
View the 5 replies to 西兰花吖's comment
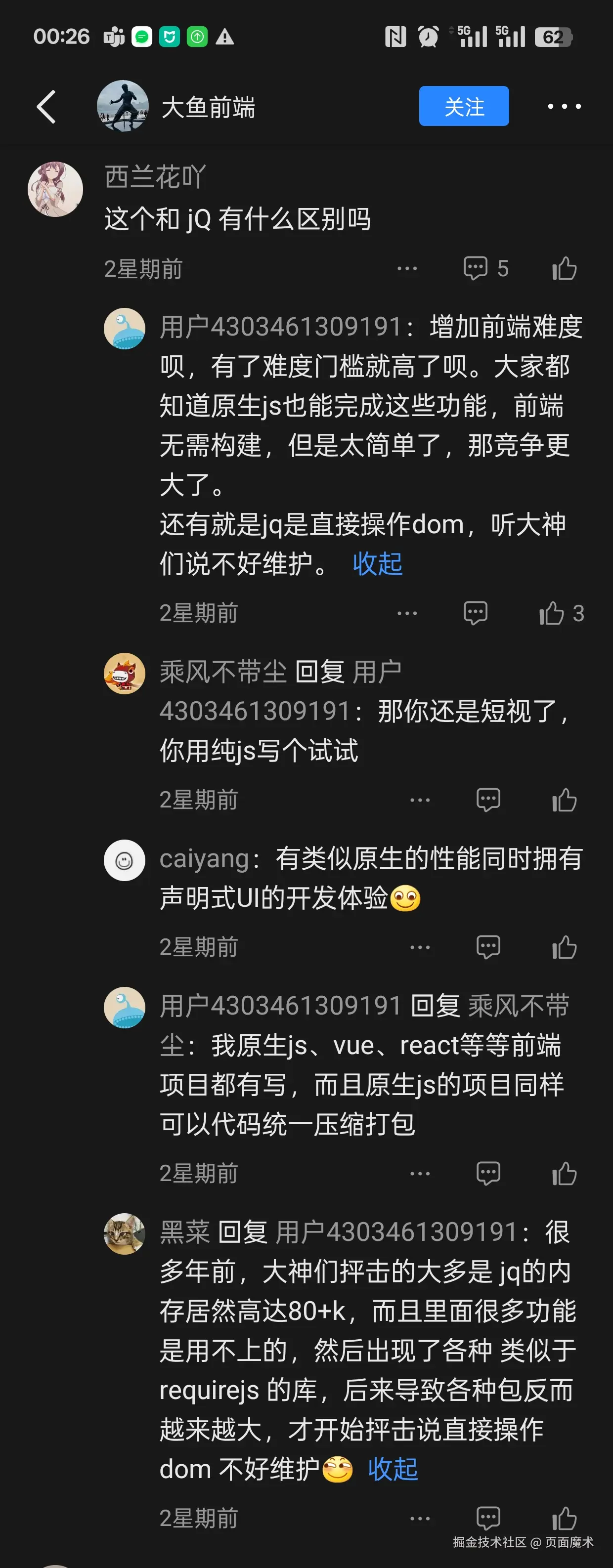485,268
